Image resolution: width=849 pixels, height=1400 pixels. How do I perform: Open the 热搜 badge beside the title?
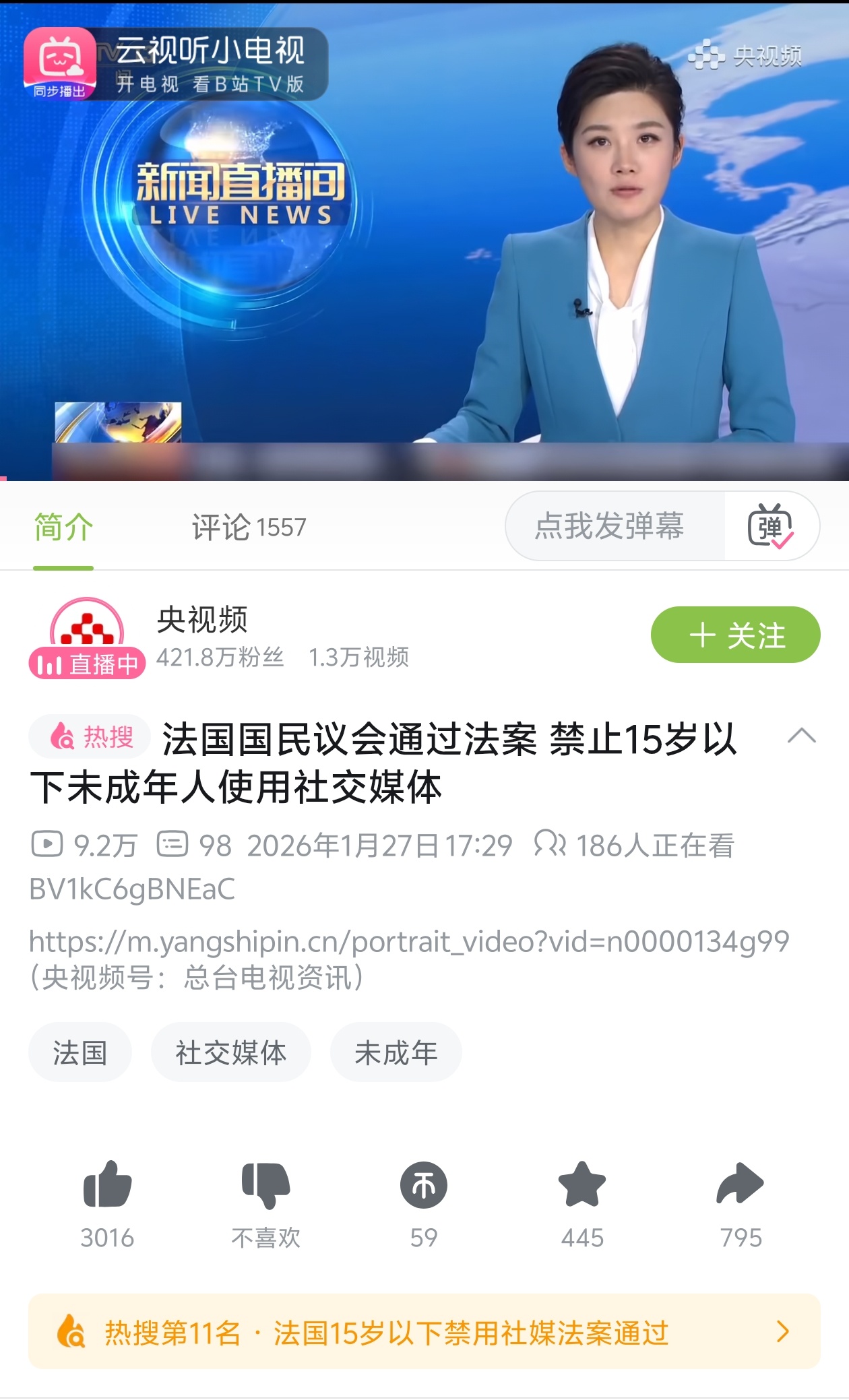(90, 736)
